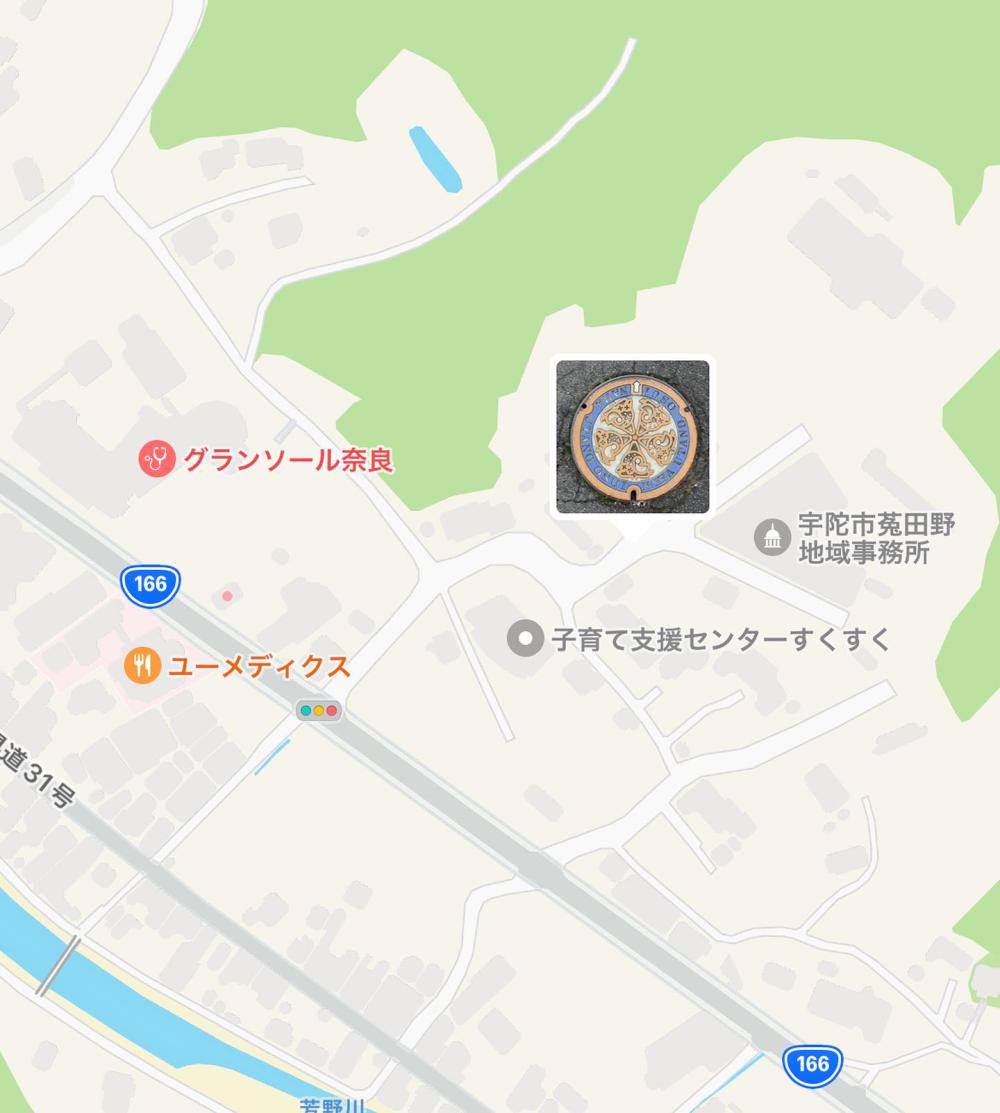Tap the 宇陀市菟田野地域事務所 government office marker
The image size is (1000, 1113).
772,537
